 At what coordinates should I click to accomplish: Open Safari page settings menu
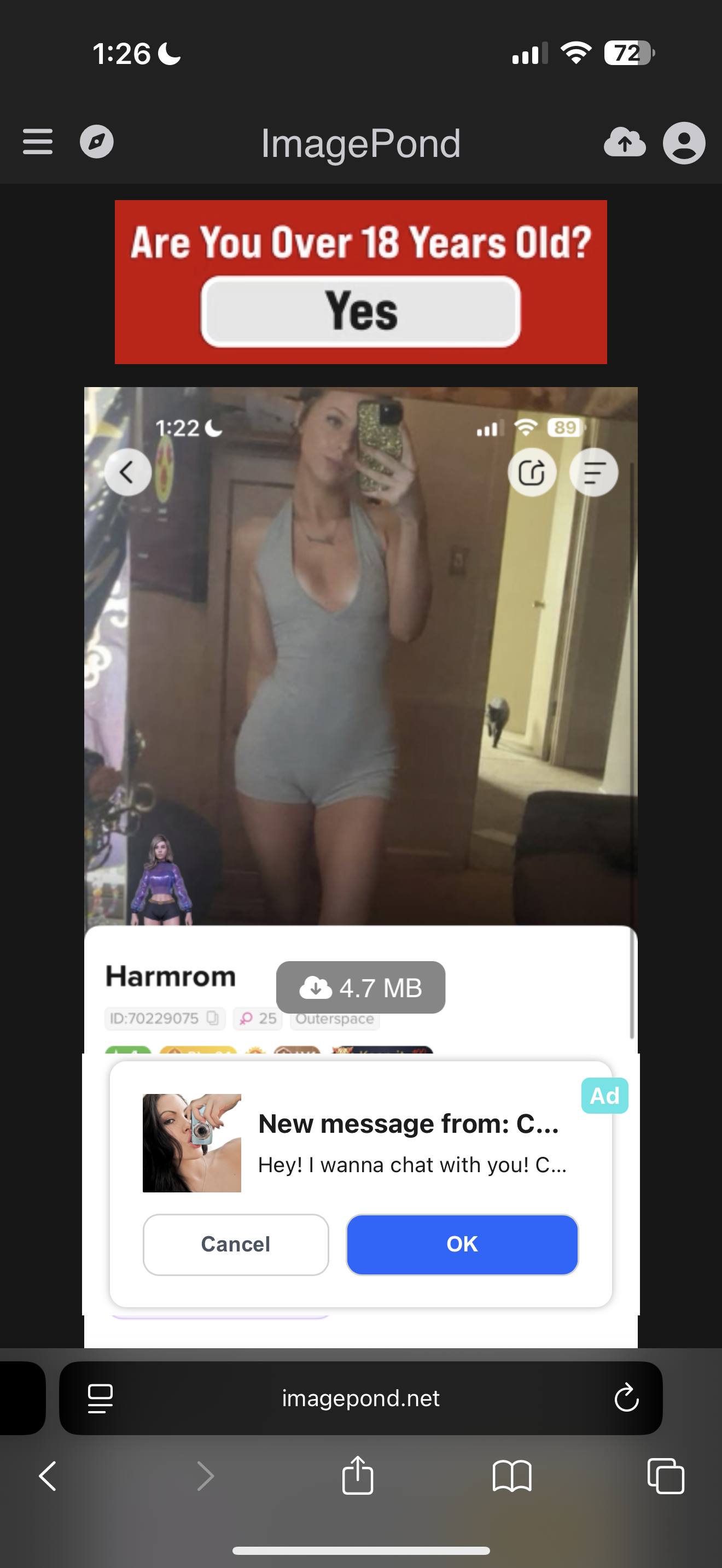click(101, 1397)
